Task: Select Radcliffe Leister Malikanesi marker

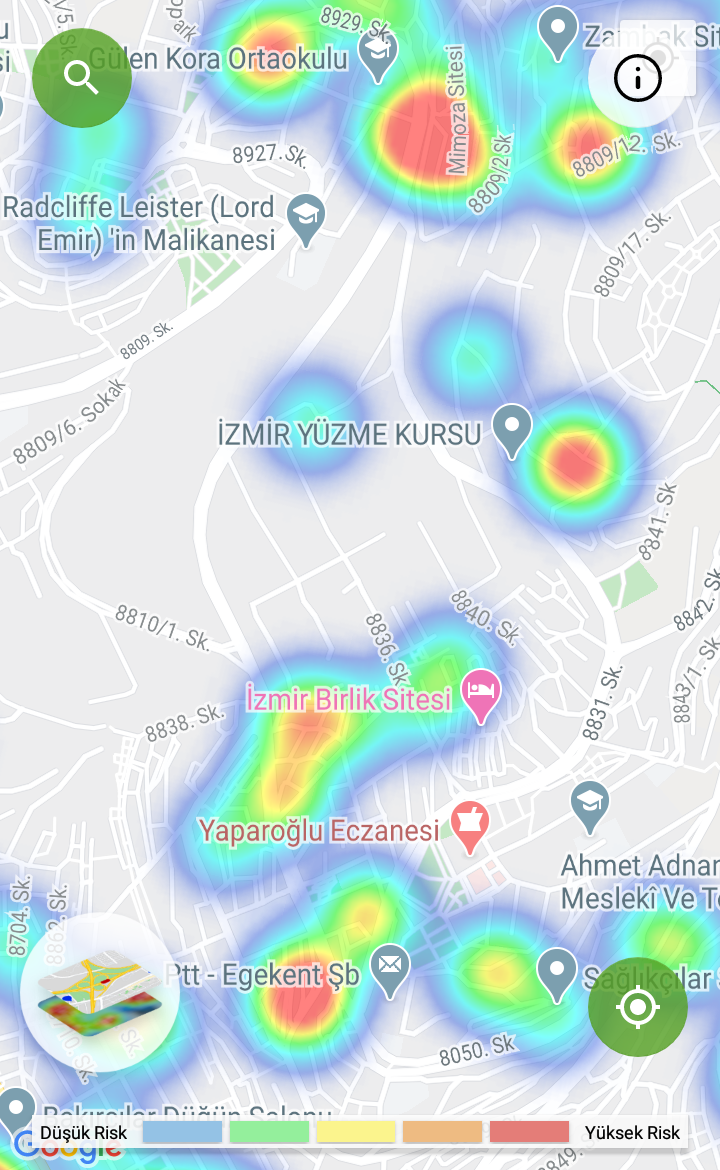Action: point(306,217)
